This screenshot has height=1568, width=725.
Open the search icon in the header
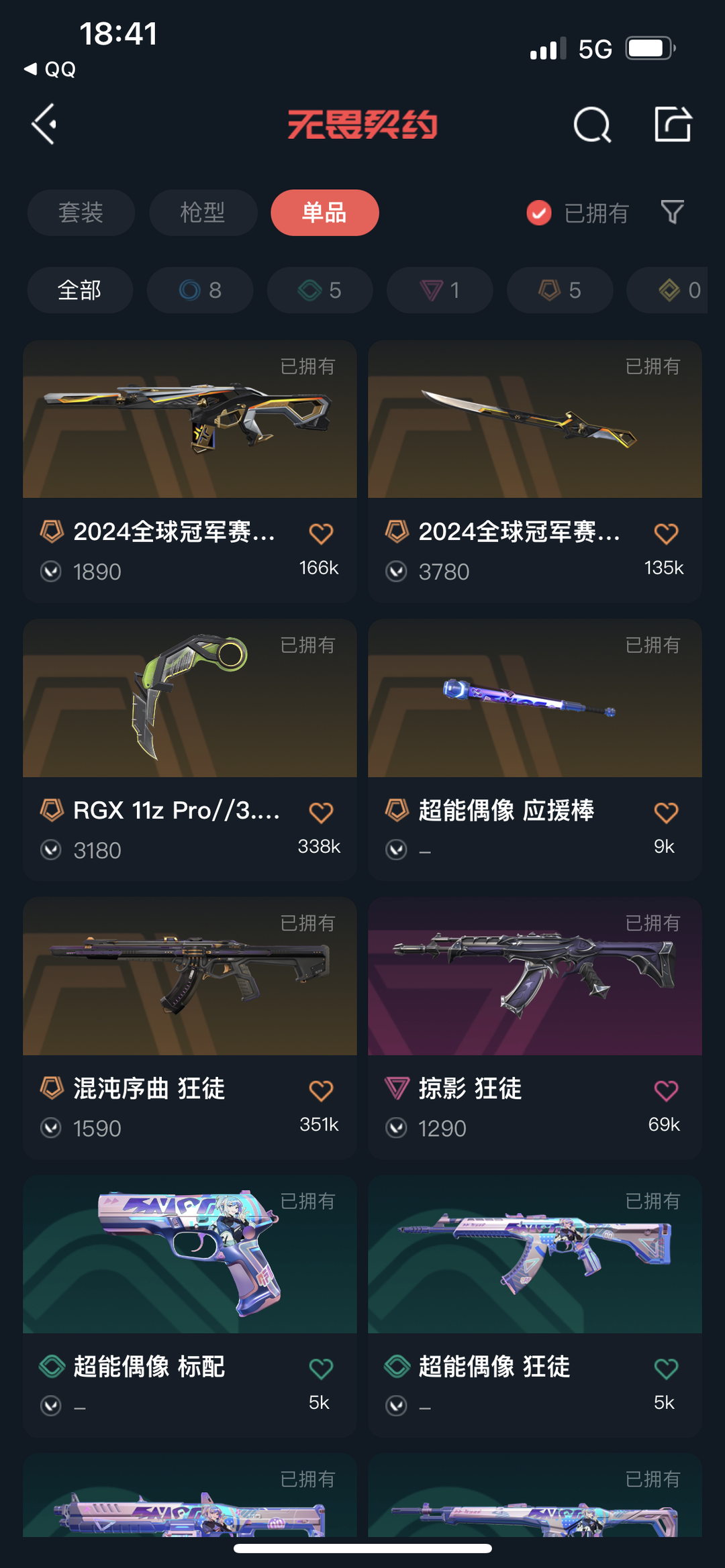point(592,125)
